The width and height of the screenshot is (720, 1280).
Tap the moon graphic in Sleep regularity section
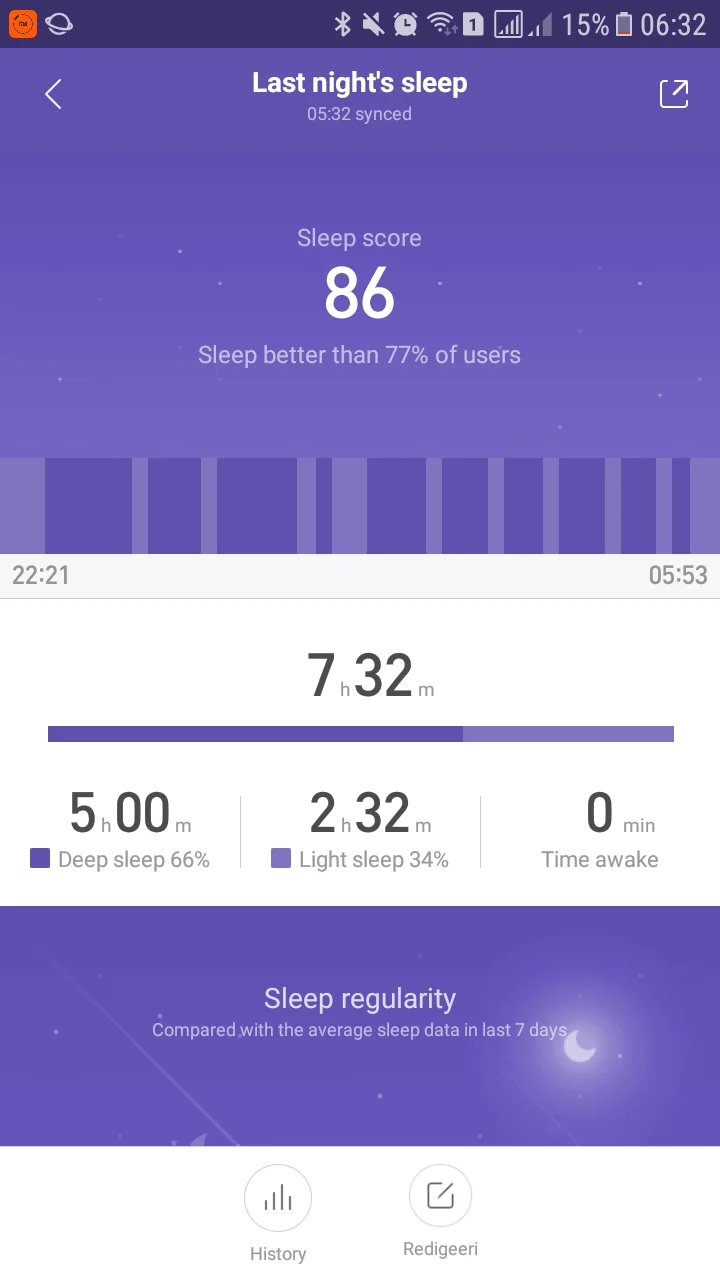coord(578,1046)
